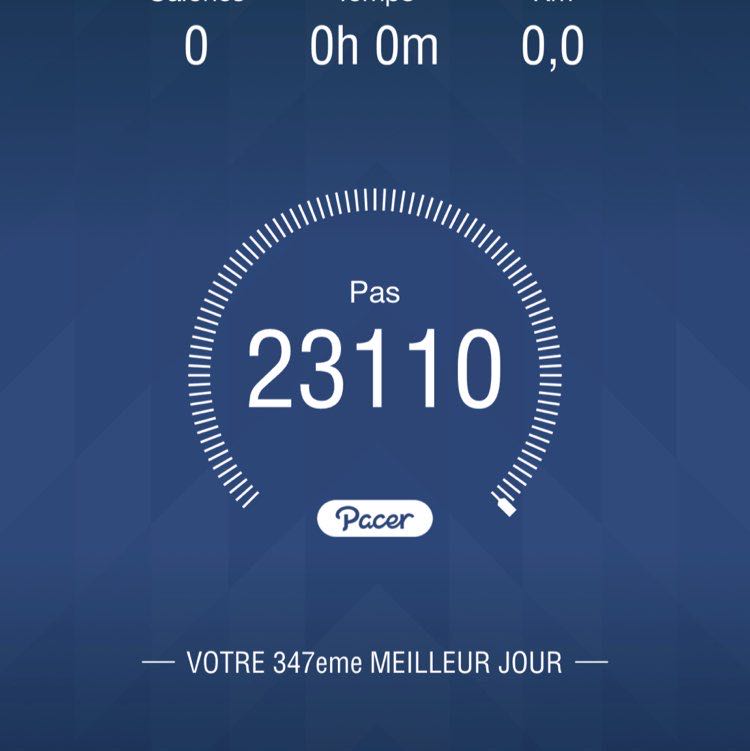The height and width of the screenshot is (751, 750).
Task: Tap the Pacer logo badge
Action: (374, 515)
